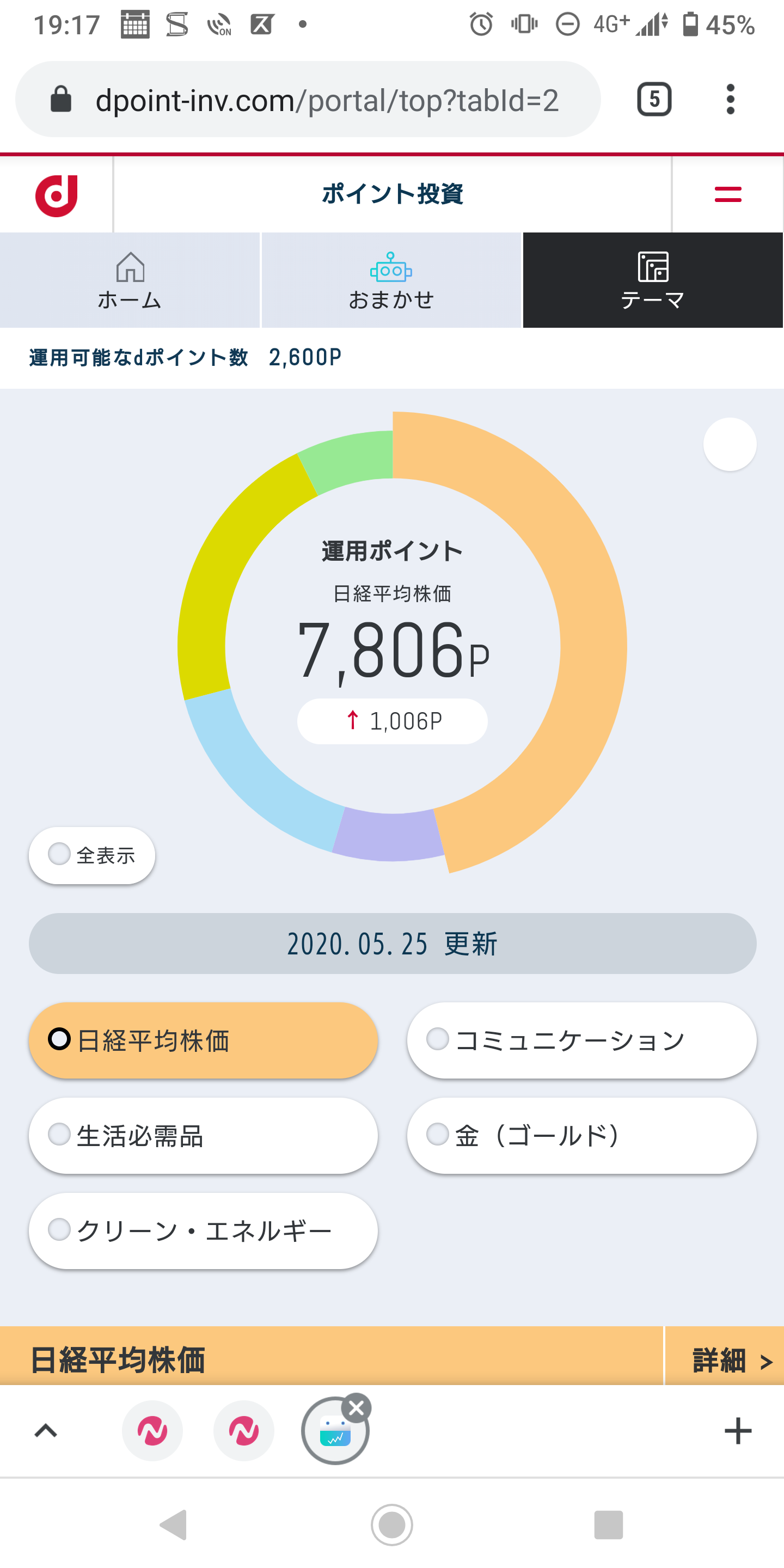This screenshot has width=784, height=1568.
Task: Select the クリーン・エネルギー theme
Action: (203, 1230)
